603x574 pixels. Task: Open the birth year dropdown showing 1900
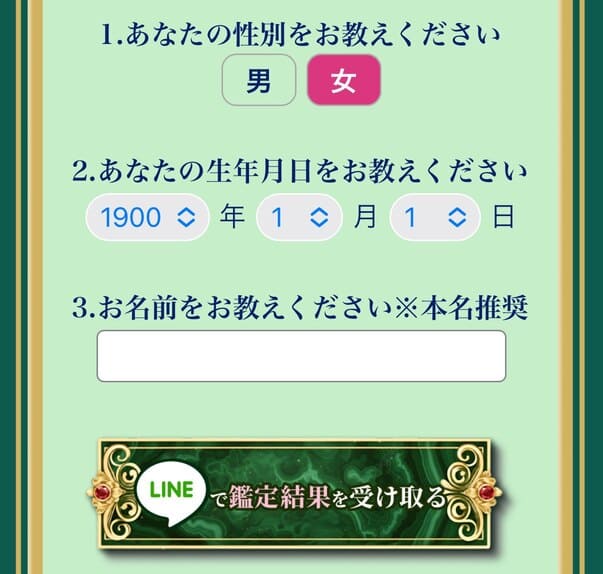click(x=148, y=217)
